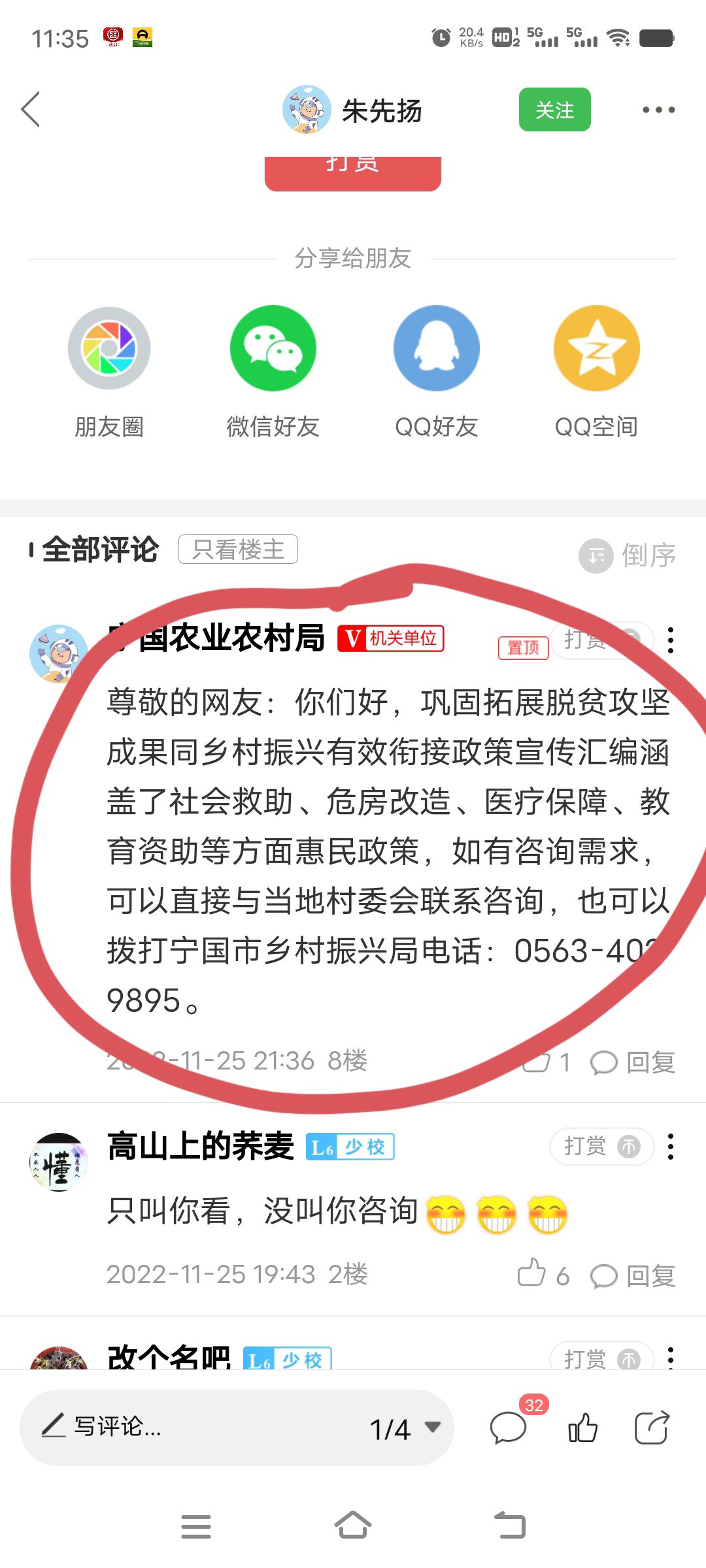The width and height of the screenshot is (706, 1568).
Task: Go back using the top-left arrow
Action: [31, 109]
